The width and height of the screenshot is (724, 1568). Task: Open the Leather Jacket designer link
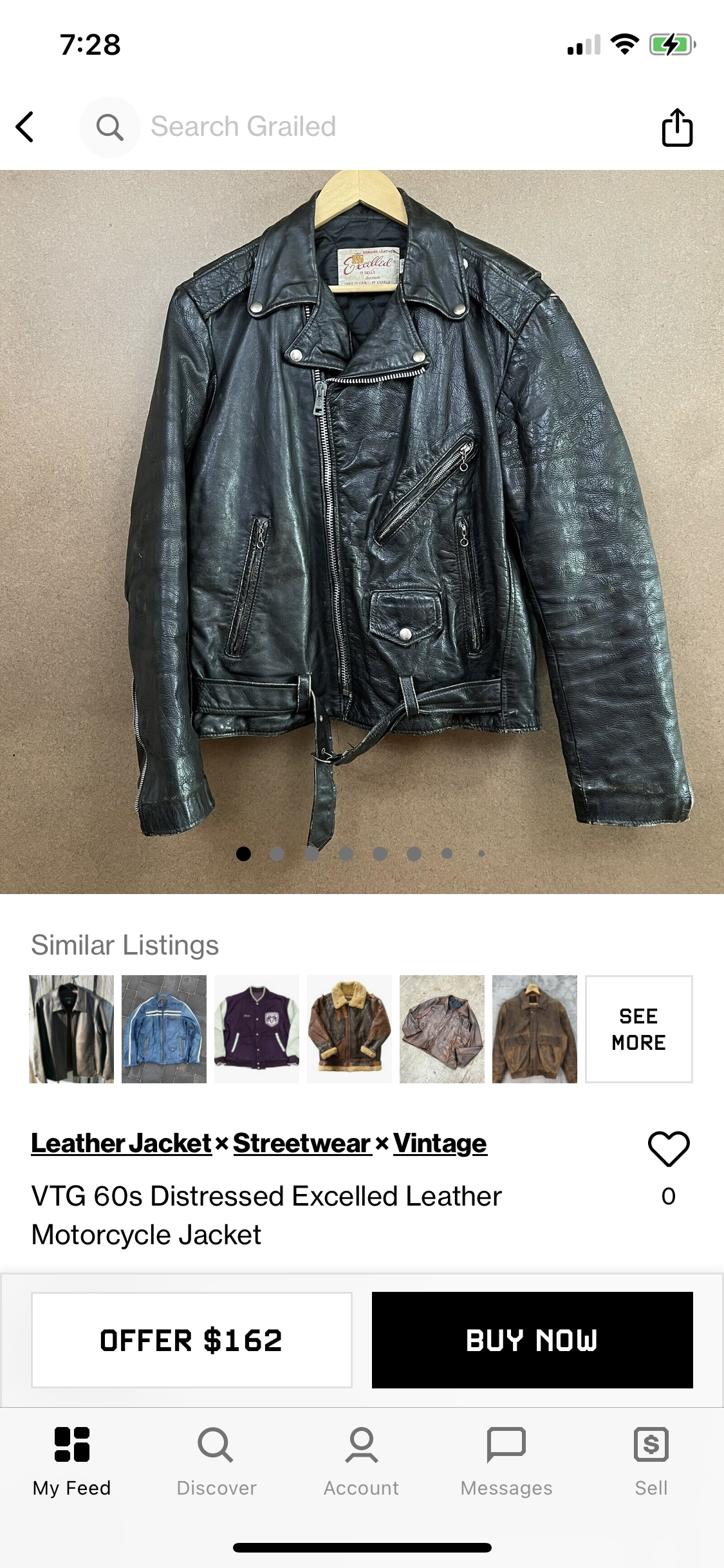click(122, 1143)
